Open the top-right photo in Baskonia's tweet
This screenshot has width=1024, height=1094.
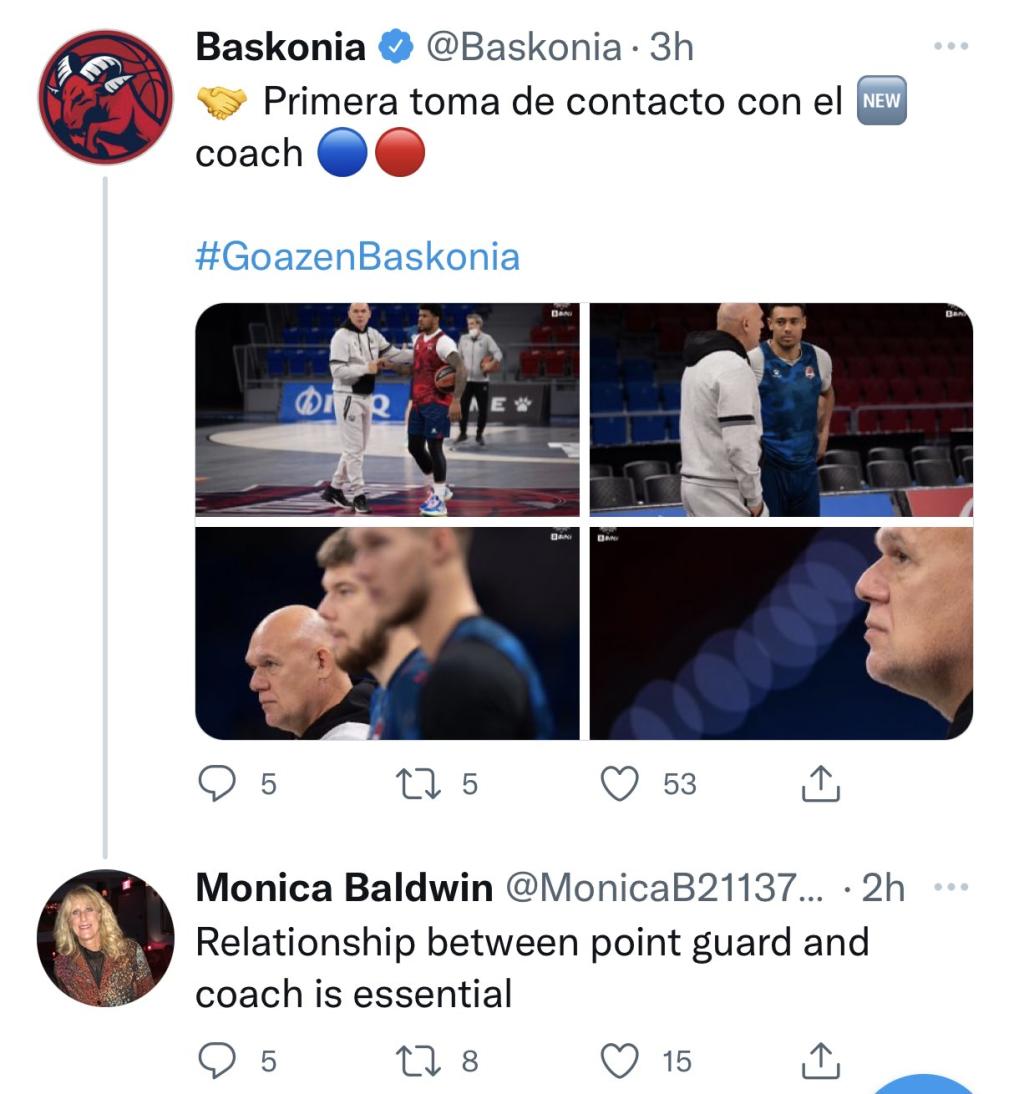tap(781, 409)
